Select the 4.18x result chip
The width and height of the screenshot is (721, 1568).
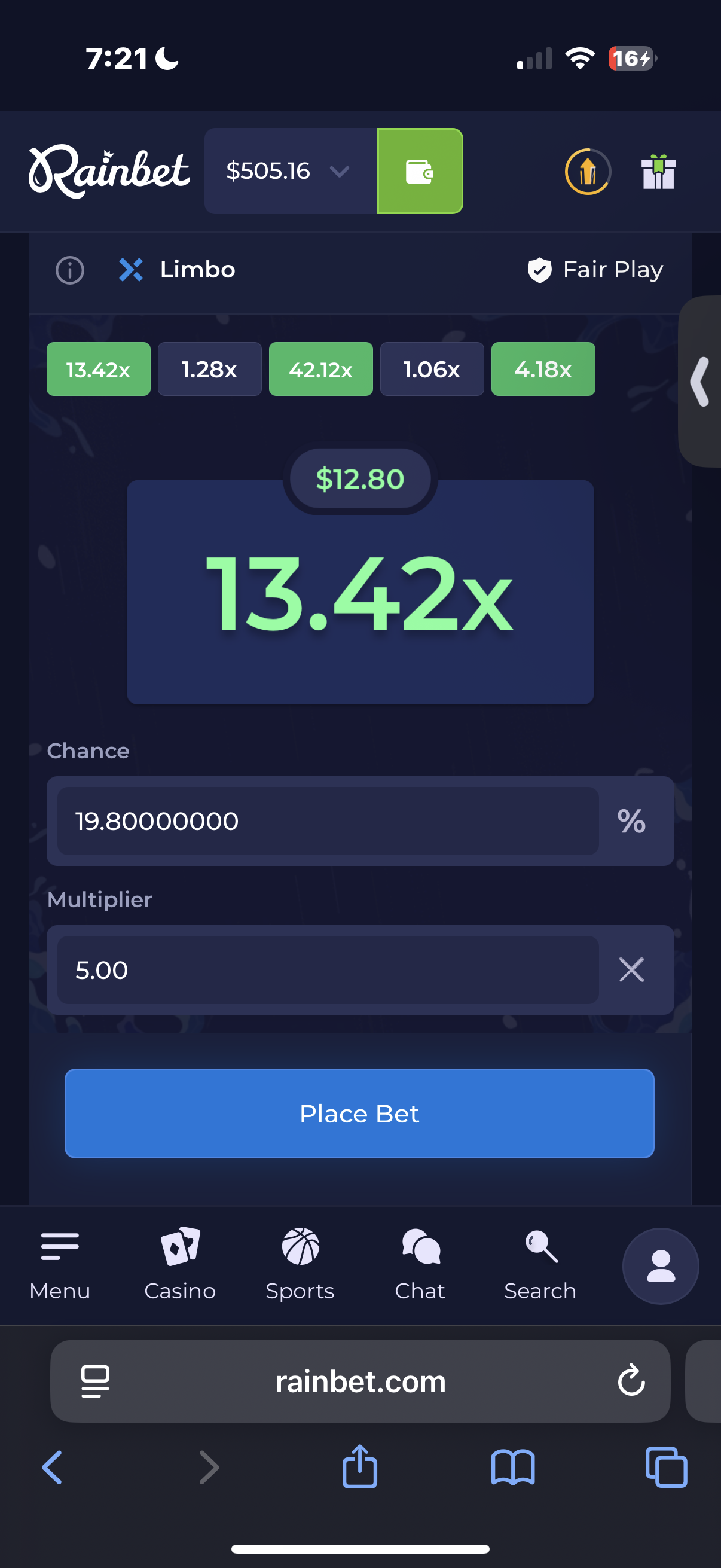[543, 369]
